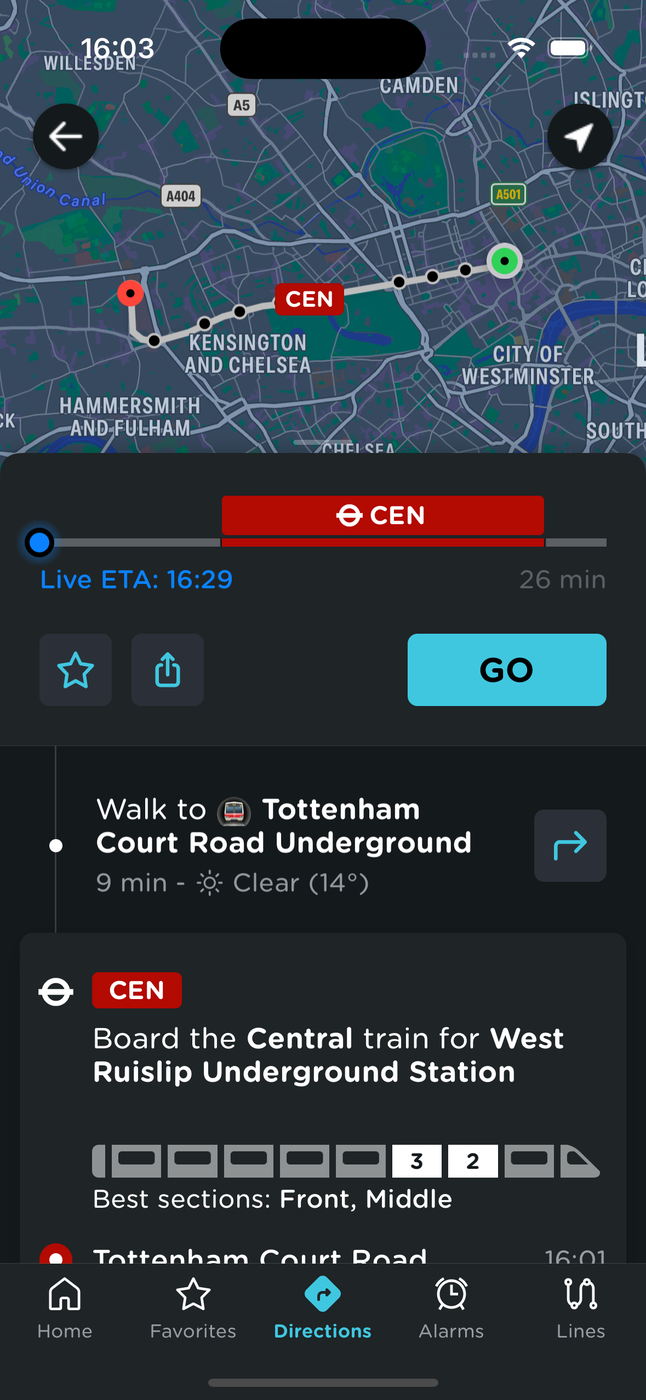Tap the CEN line label on the map
The width and height of the screenshot is (646, 1400).
(x=309, y=299)
